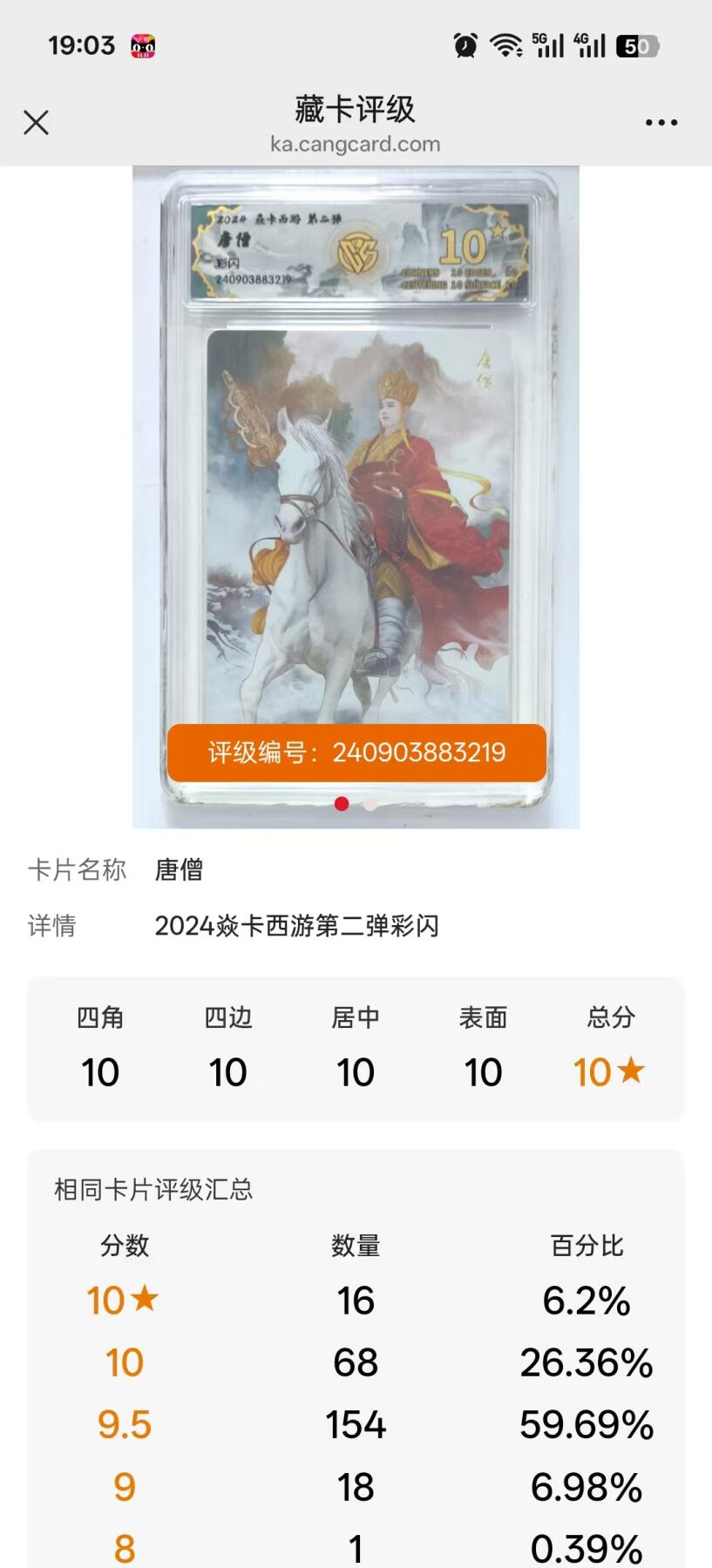Open the graded 唐僧 card photo
This screenshot has height=1568, width=712.
pyautogui.click(x=356, y=488)
